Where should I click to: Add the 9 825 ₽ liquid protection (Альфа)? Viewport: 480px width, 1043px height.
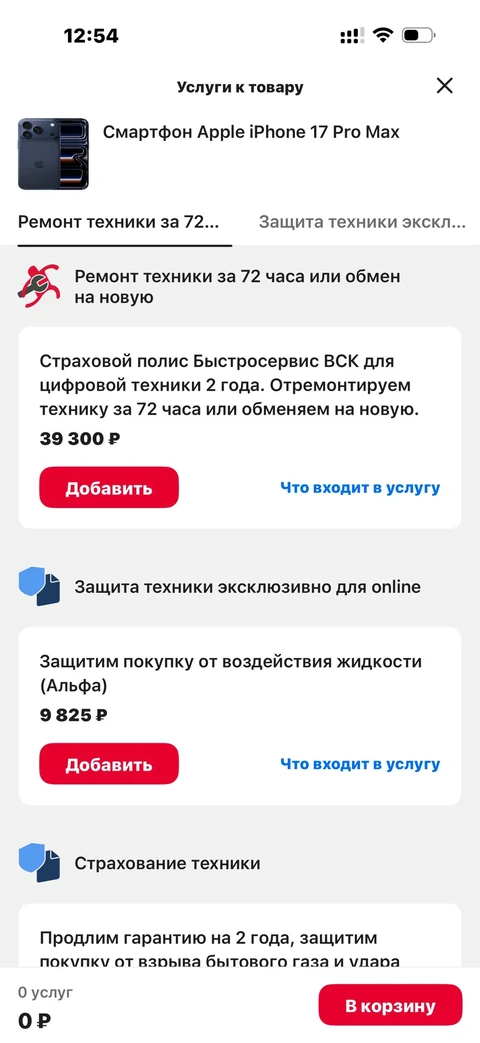pyautogui.click(x=109, y=764)
